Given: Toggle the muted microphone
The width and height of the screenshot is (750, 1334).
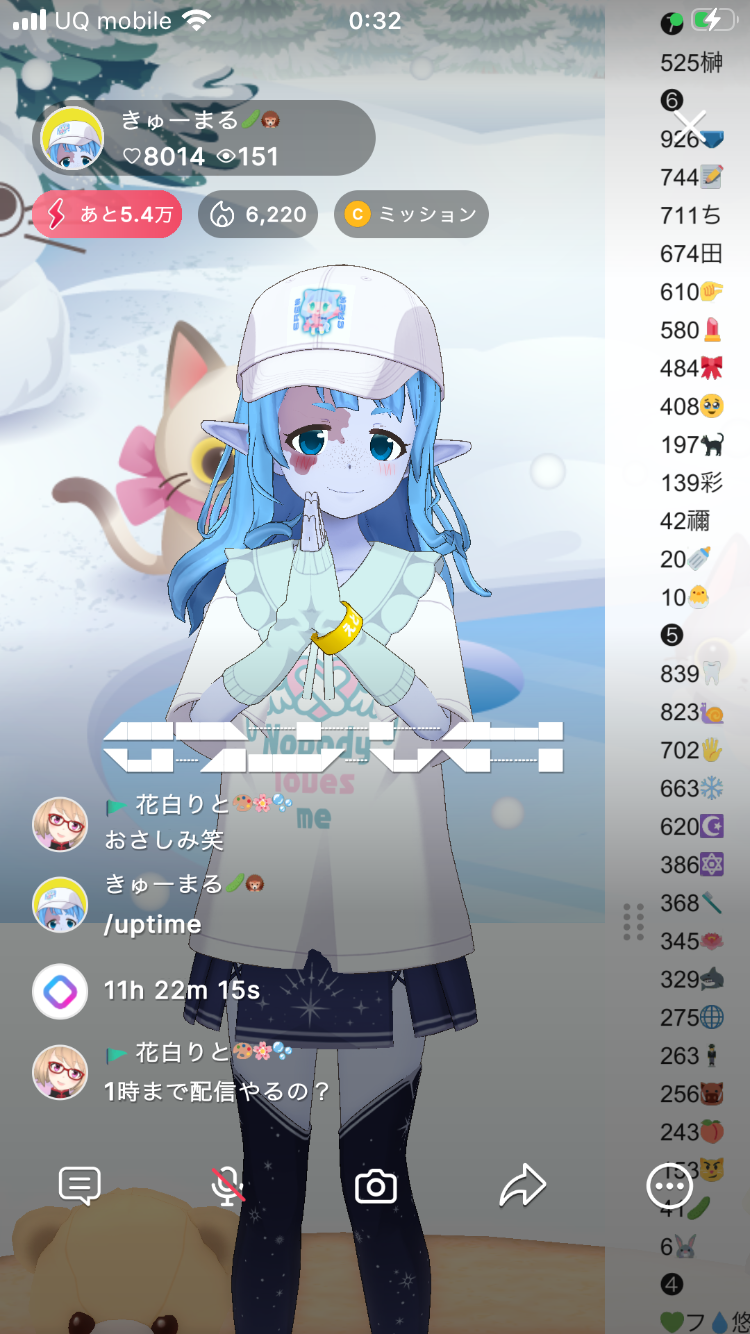Looking at the screenshot, I should pyautogui.click(x=228, y=1186).
